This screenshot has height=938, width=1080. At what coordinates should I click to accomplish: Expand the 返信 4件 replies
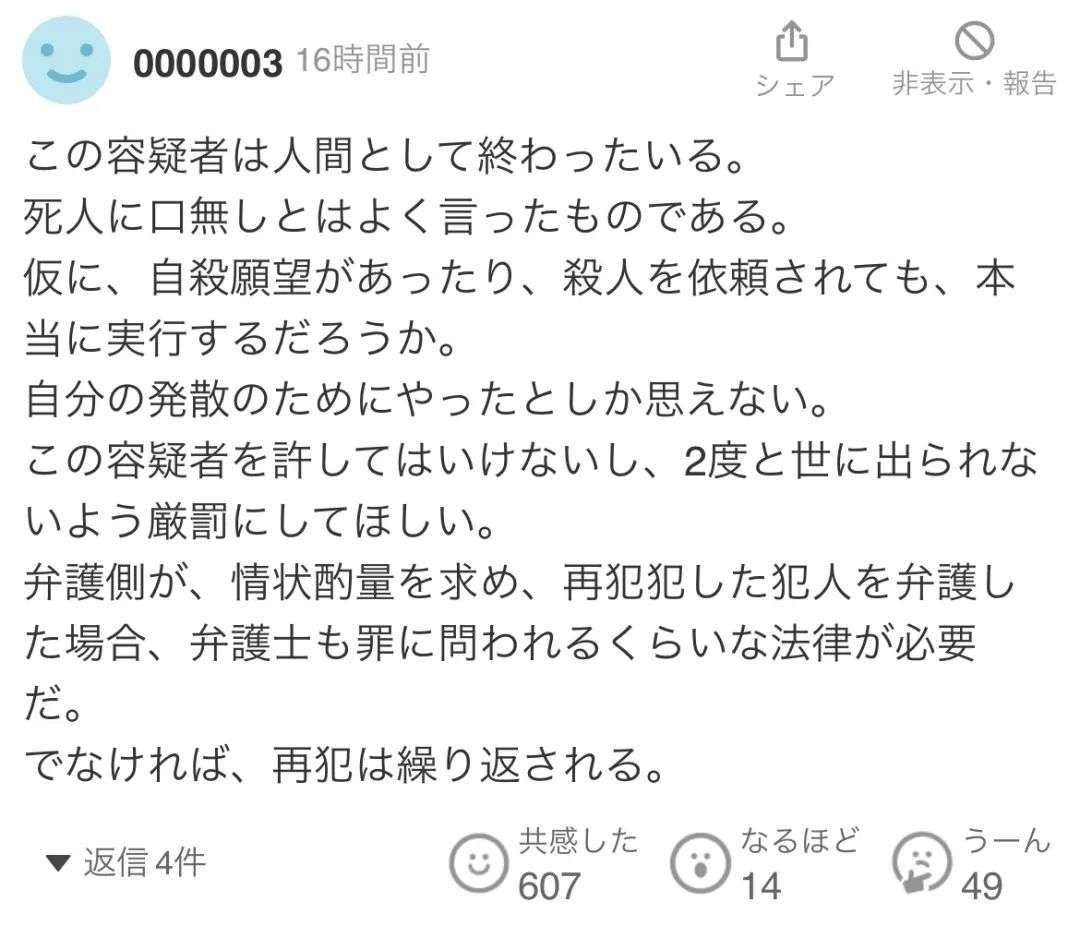point(127,862)
